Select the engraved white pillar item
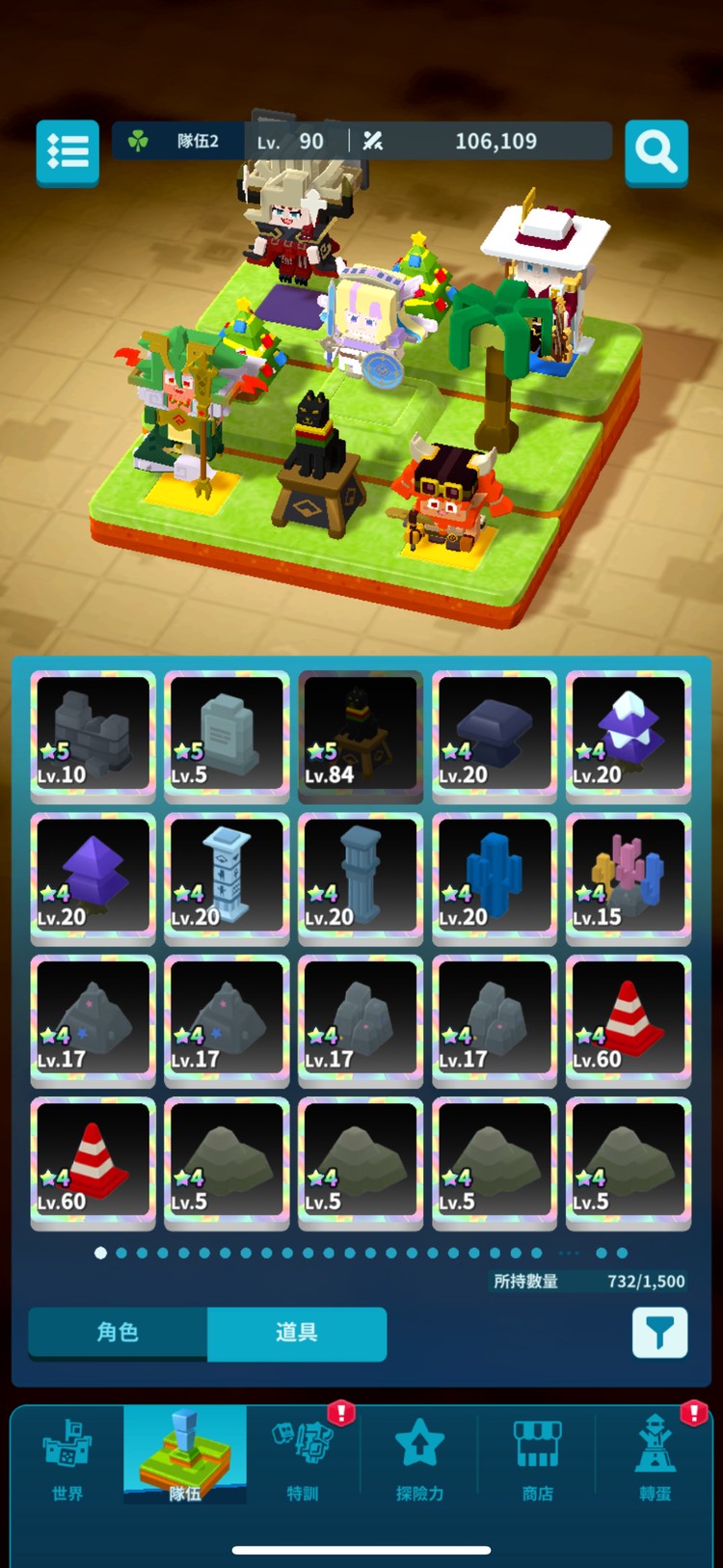Image resolution: width=723 pixels, height=1568 pixels. pyautogui.click(x=227, y=879)
